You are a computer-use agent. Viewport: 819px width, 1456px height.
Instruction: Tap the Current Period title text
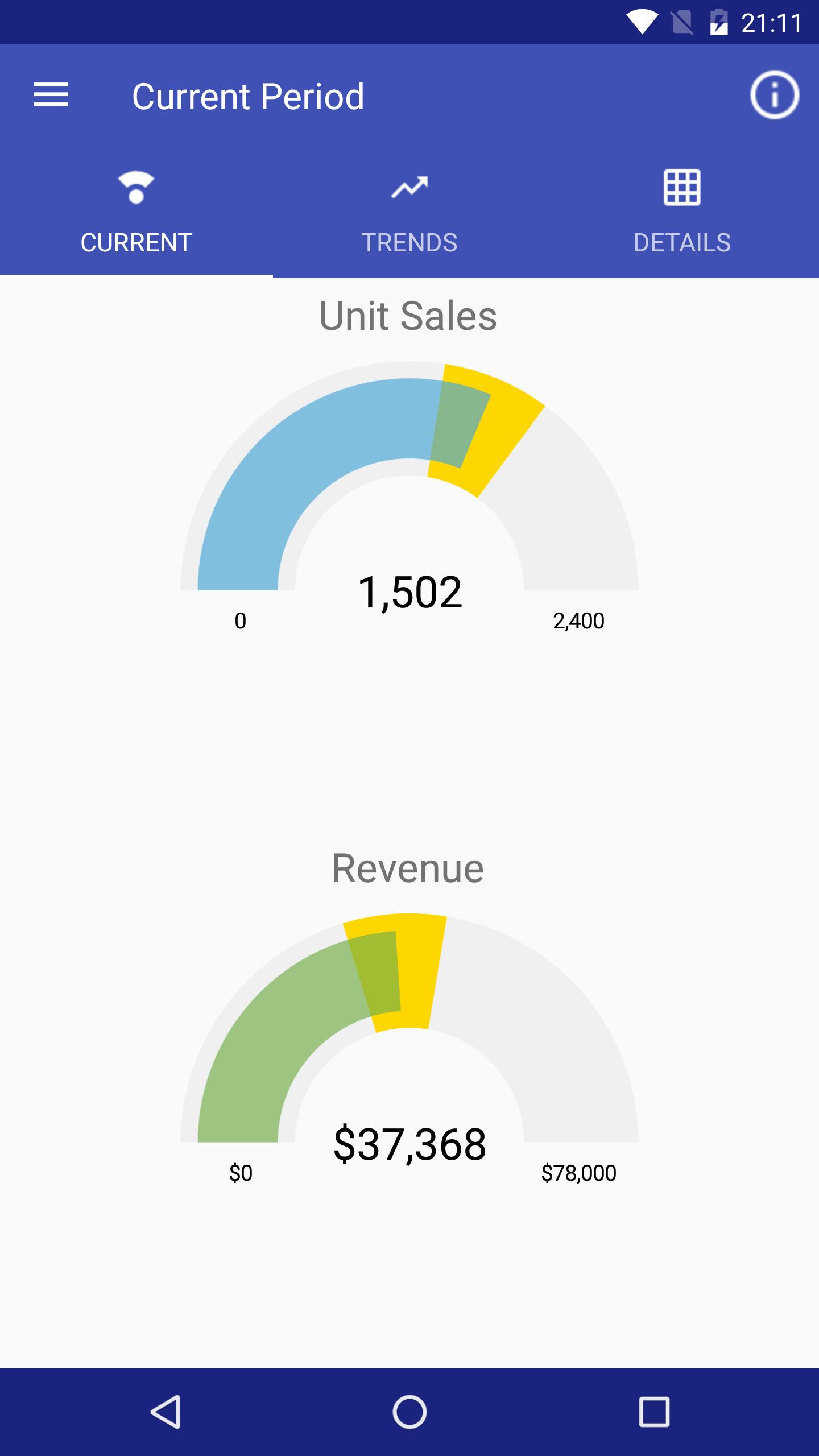249,96
